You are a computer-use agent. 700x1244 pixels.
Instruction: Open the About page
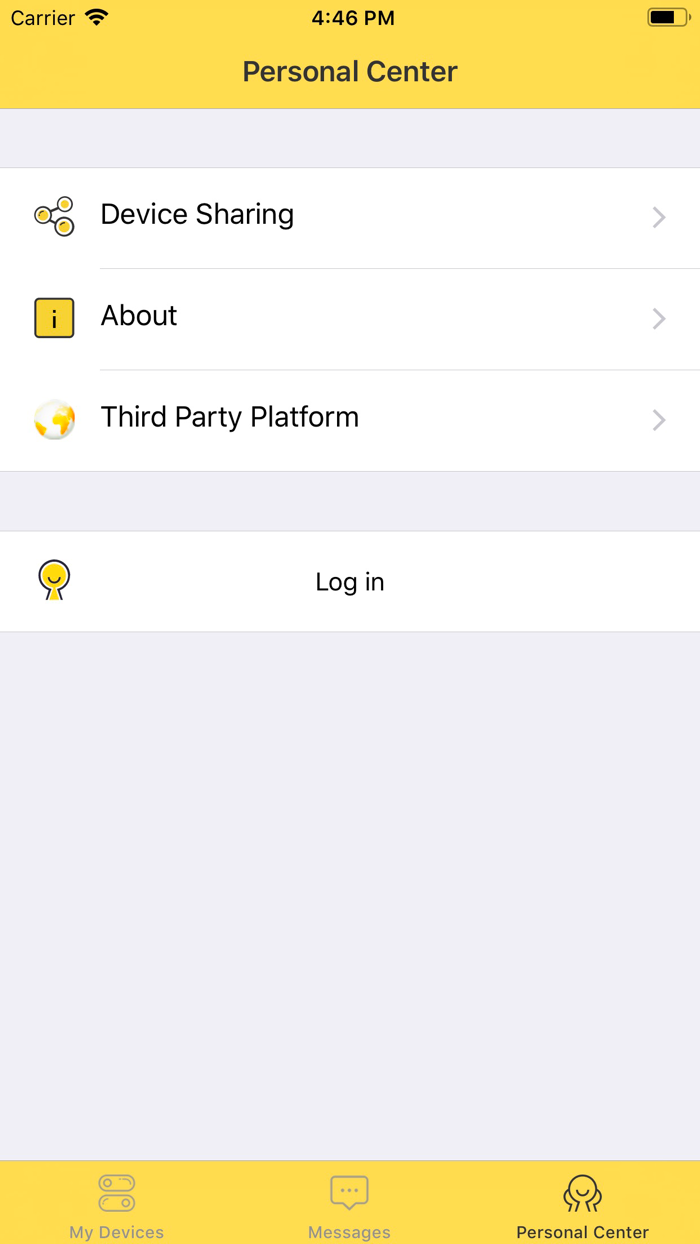350,319
